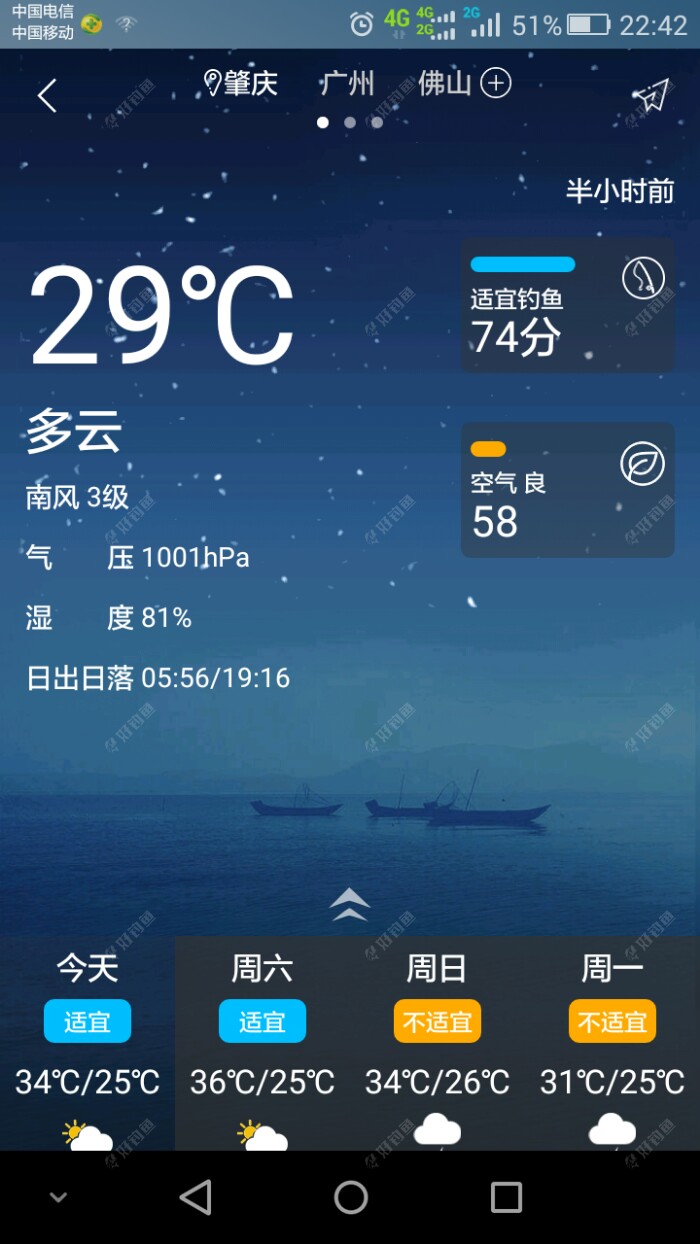Open the 空气良 58 air quality card

(x=567, y=490)
